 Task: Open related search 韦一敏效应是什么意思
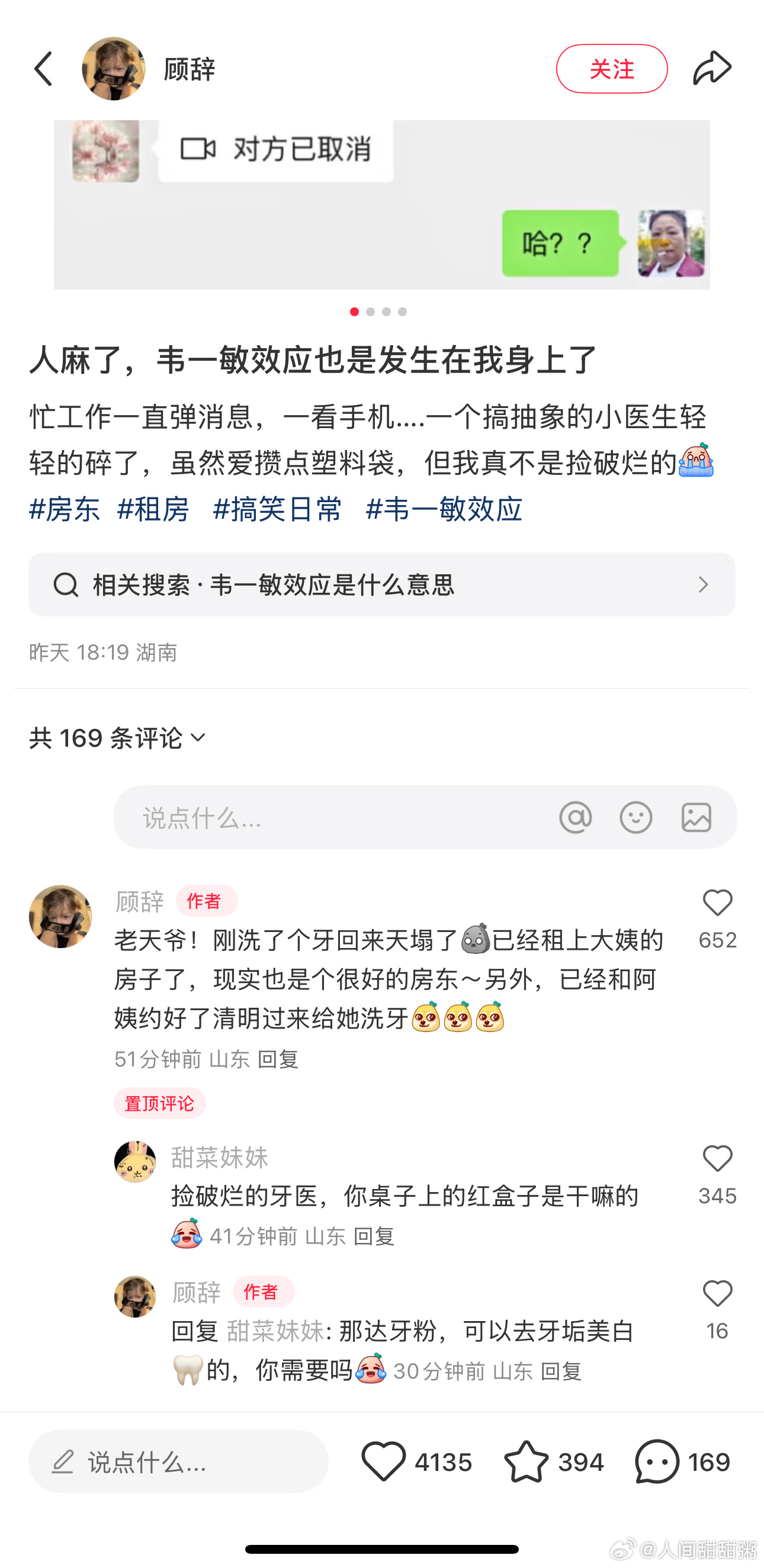pos(381,584)
